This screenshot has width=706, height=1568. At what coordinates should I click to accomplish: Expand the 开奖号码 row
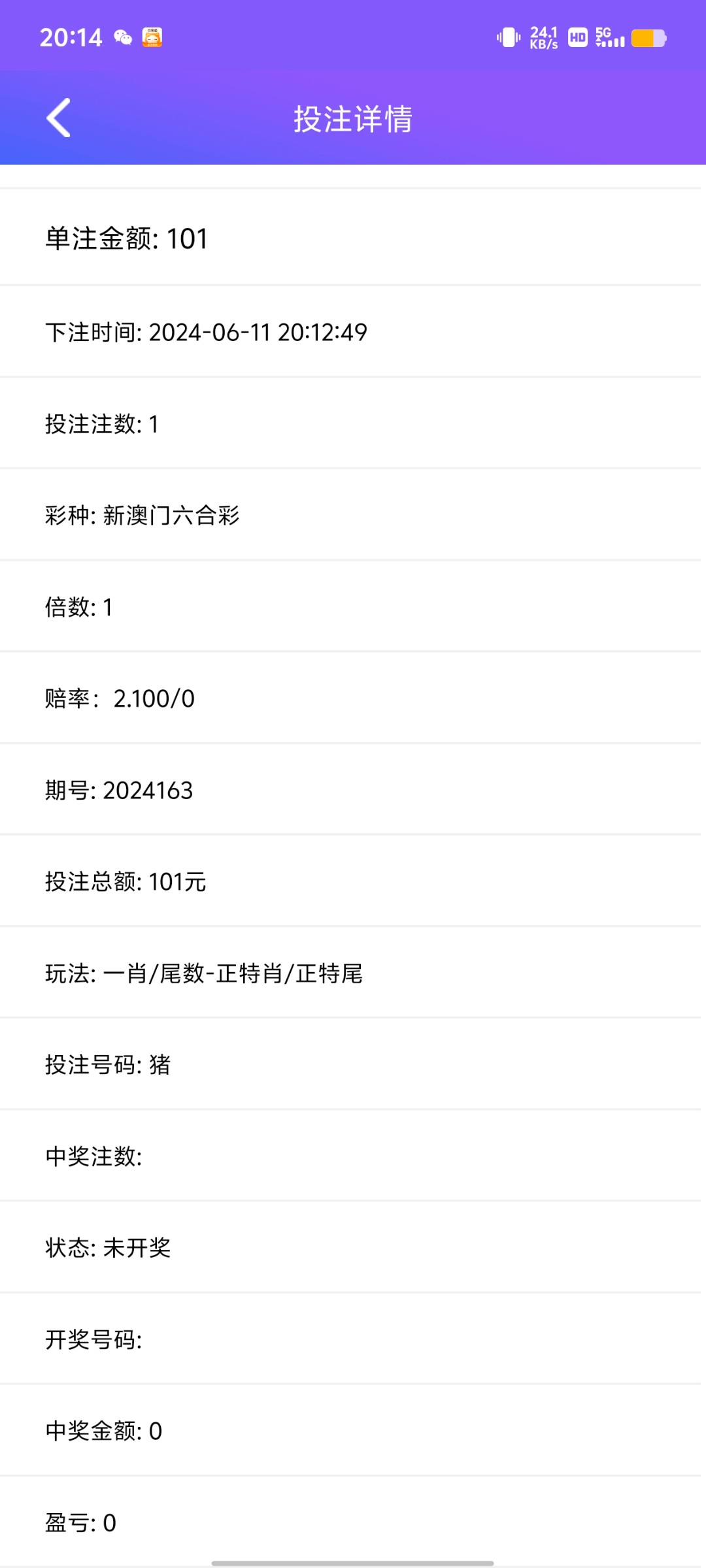353,1339
